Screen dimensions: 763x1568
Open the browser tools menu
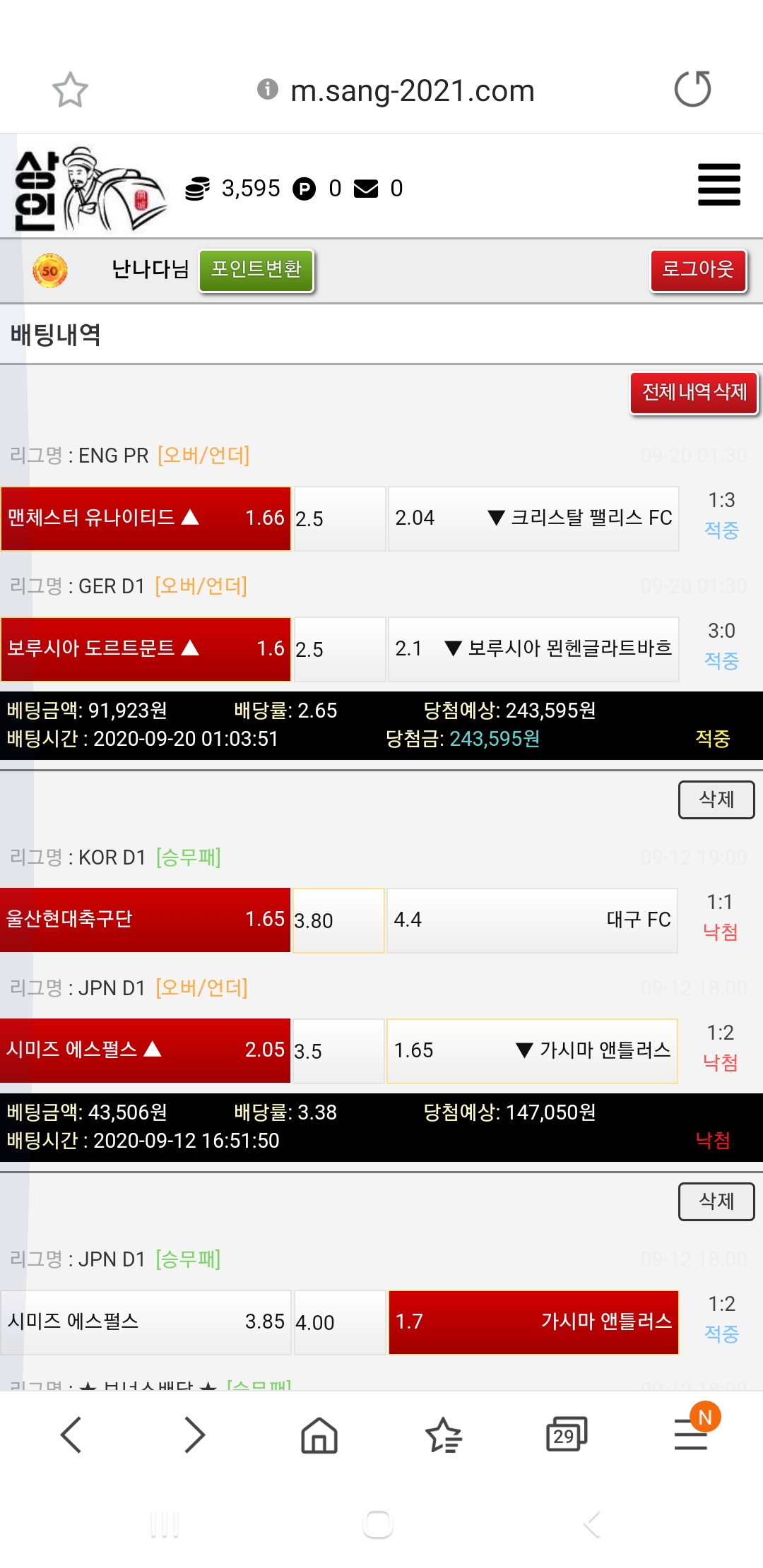pos(691,1435)
